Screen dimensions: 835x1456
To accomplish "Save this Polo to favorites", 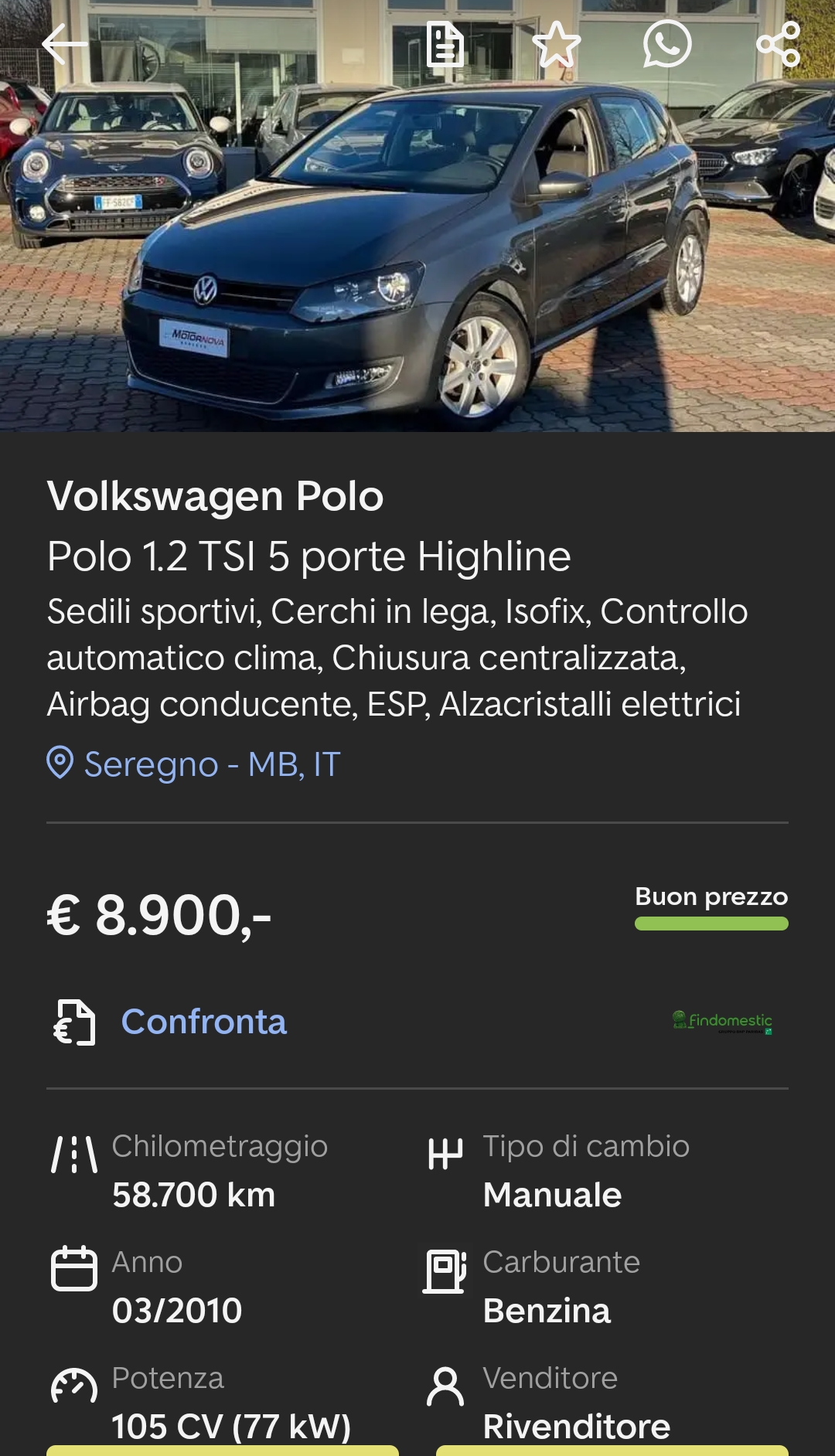I will (x=557, y=44).
